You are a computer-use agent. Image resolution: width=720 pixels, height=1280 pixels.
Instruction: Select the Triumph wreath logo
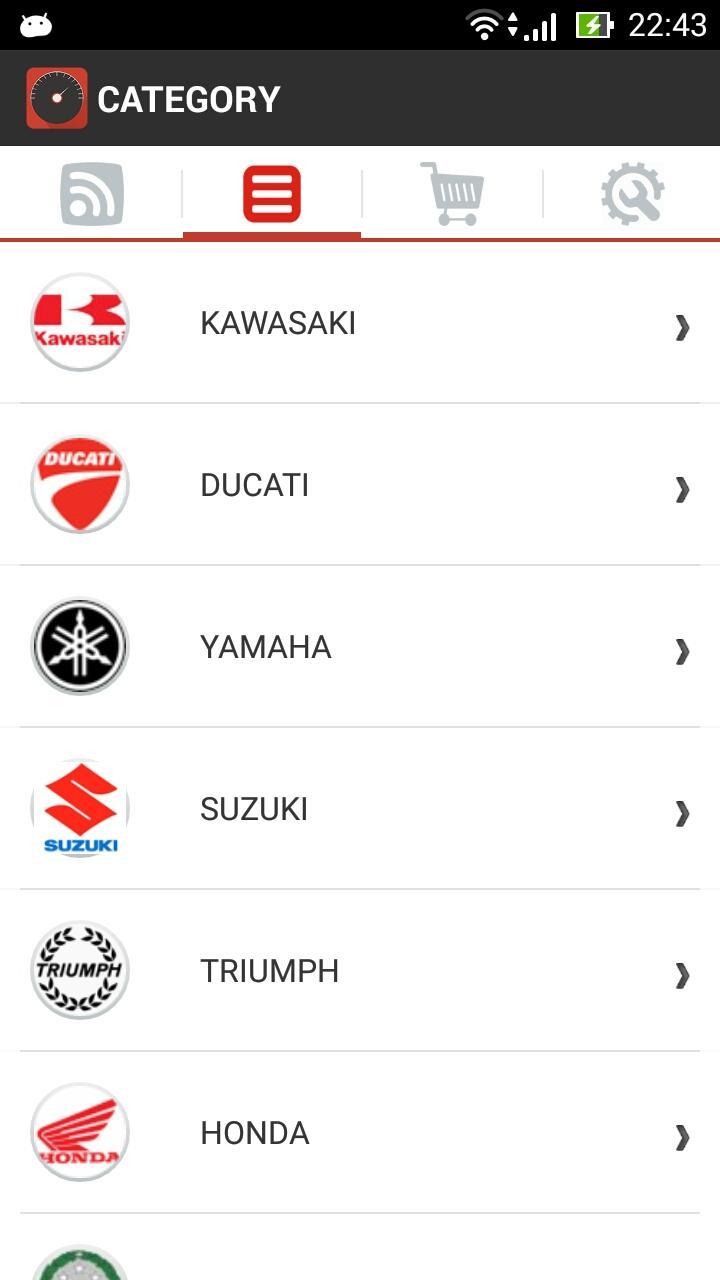80,970
